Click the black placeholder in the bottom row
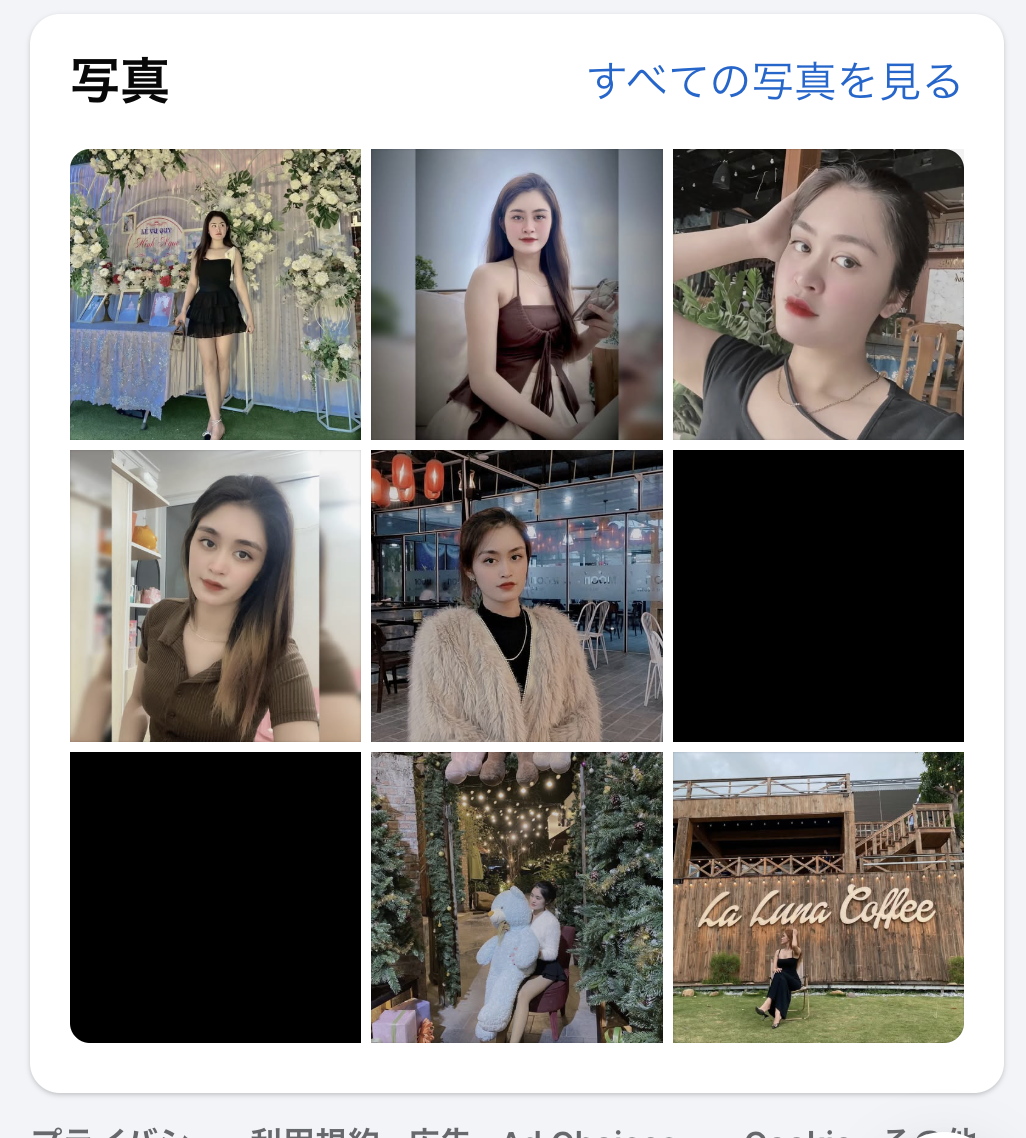 pyautogui.click(x=214, y=897)
